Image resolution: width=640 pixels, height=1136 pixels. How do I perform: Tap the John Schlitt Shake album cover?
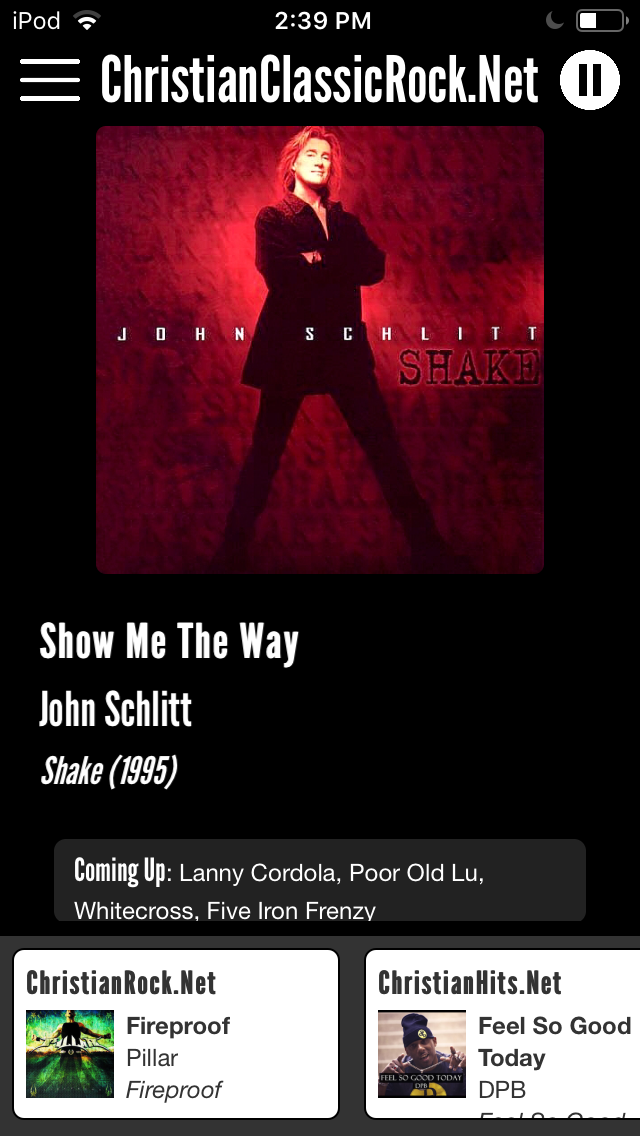(320, 350)
